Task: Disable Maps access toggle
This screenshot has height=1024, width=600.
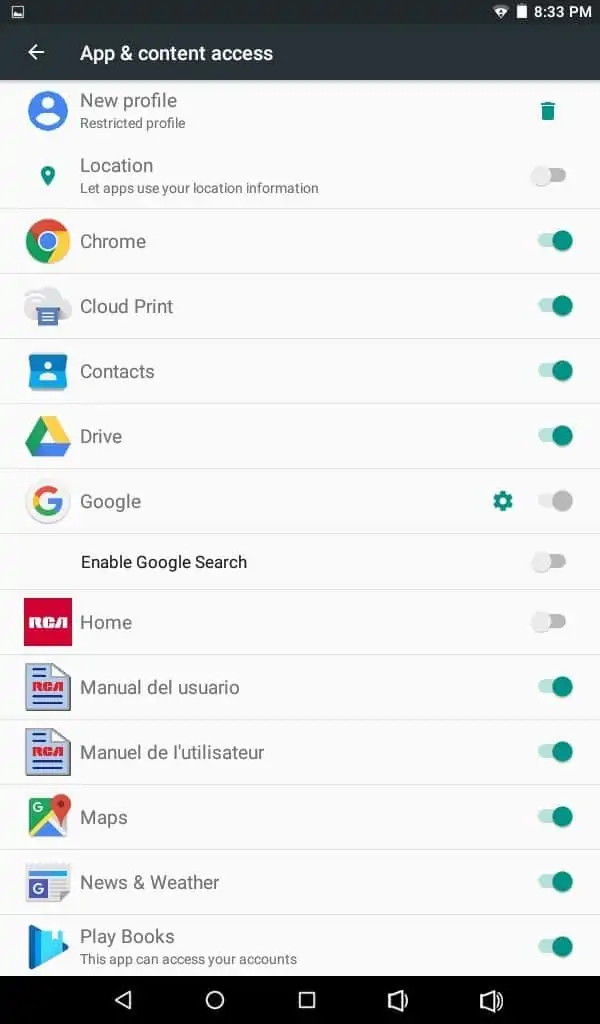Action: click(555, 816)
